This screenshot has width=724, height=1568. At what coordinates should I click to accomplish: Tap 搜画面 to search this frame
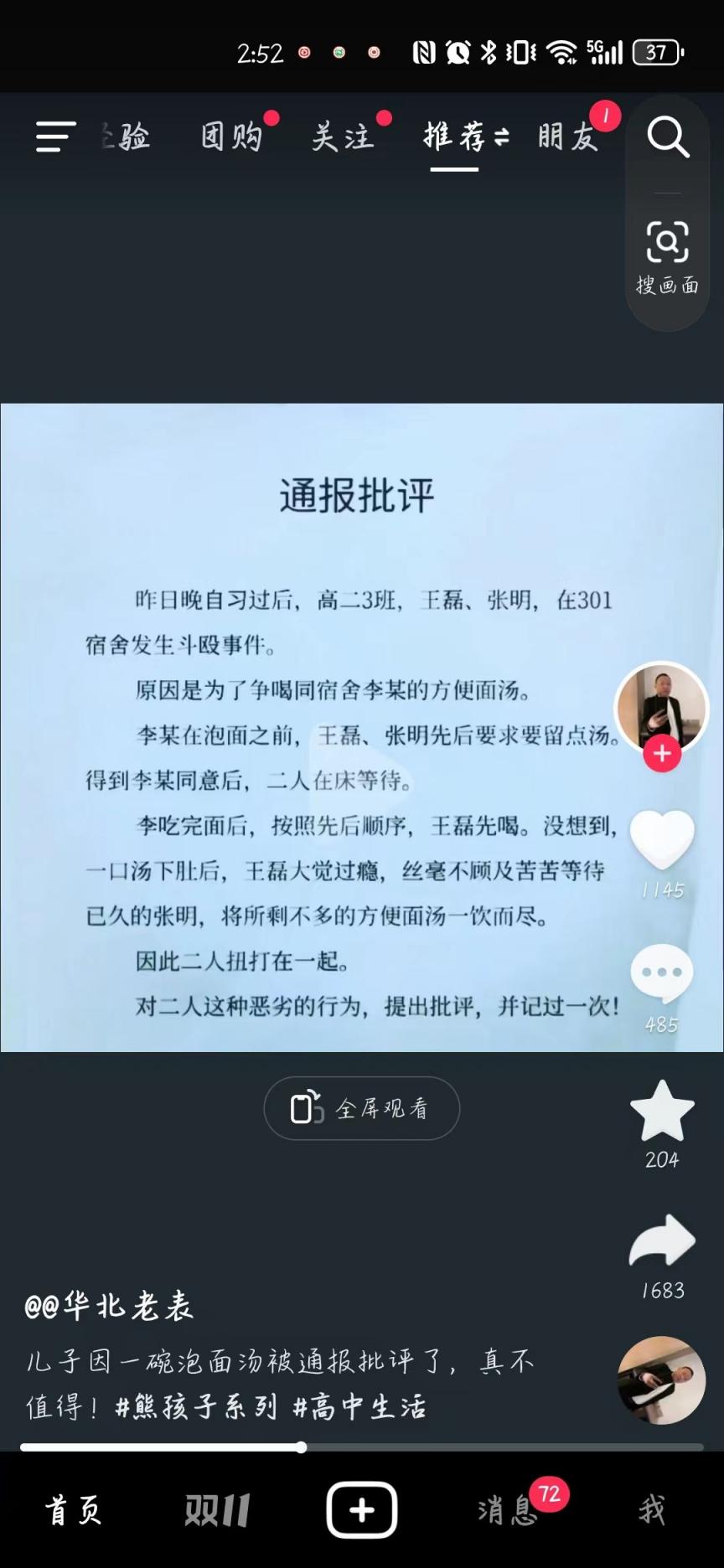pos(667,257)
